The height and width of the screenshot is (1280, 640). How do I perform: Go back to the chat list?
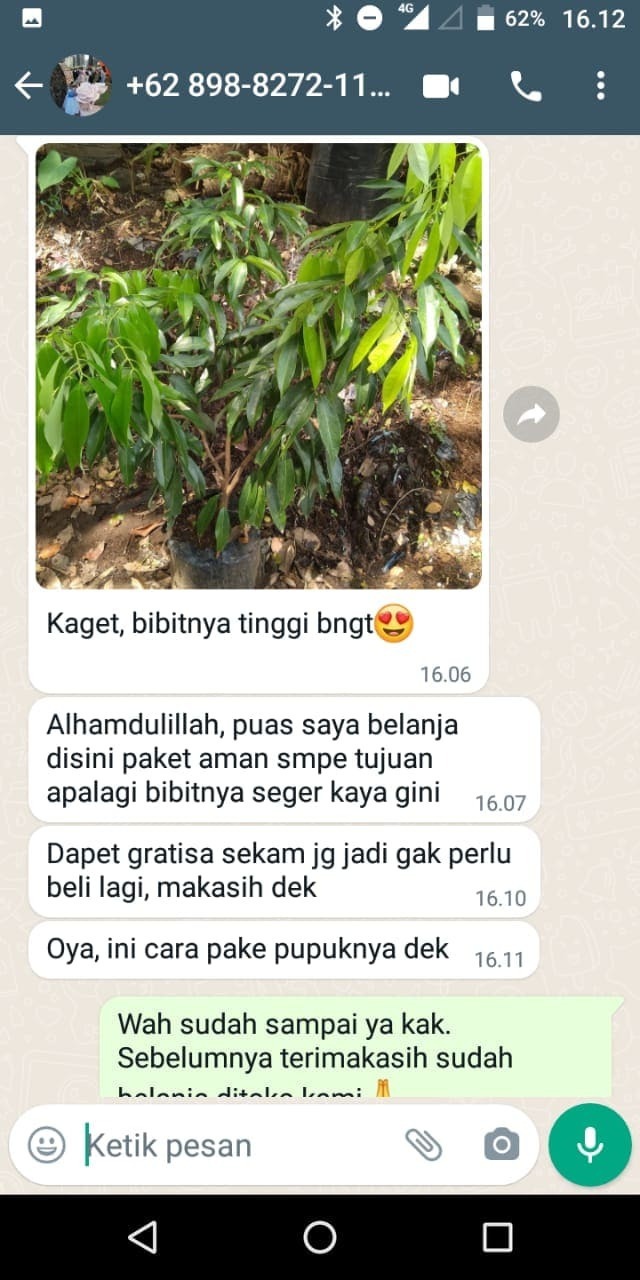pos(28,86)
